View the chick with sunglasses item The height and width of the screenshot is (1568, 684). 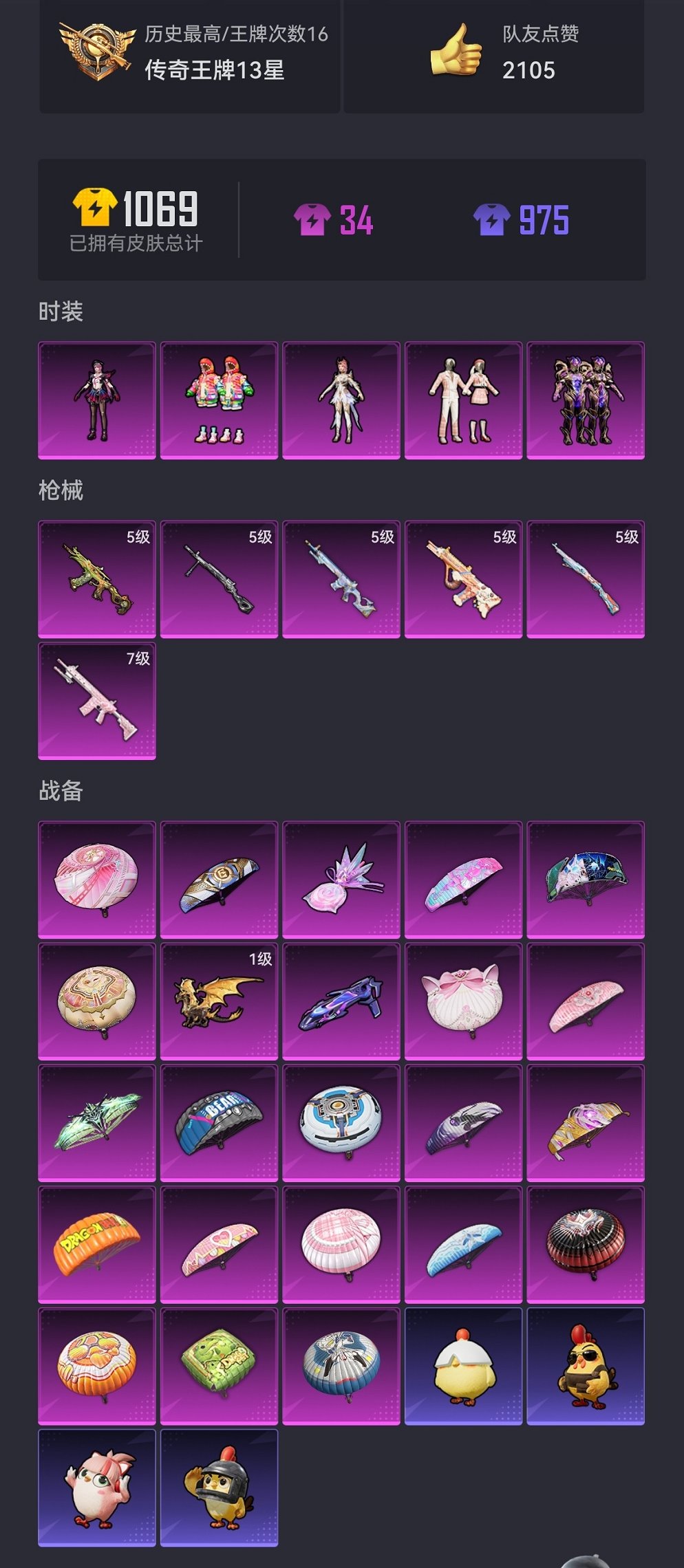point(586,1366)
